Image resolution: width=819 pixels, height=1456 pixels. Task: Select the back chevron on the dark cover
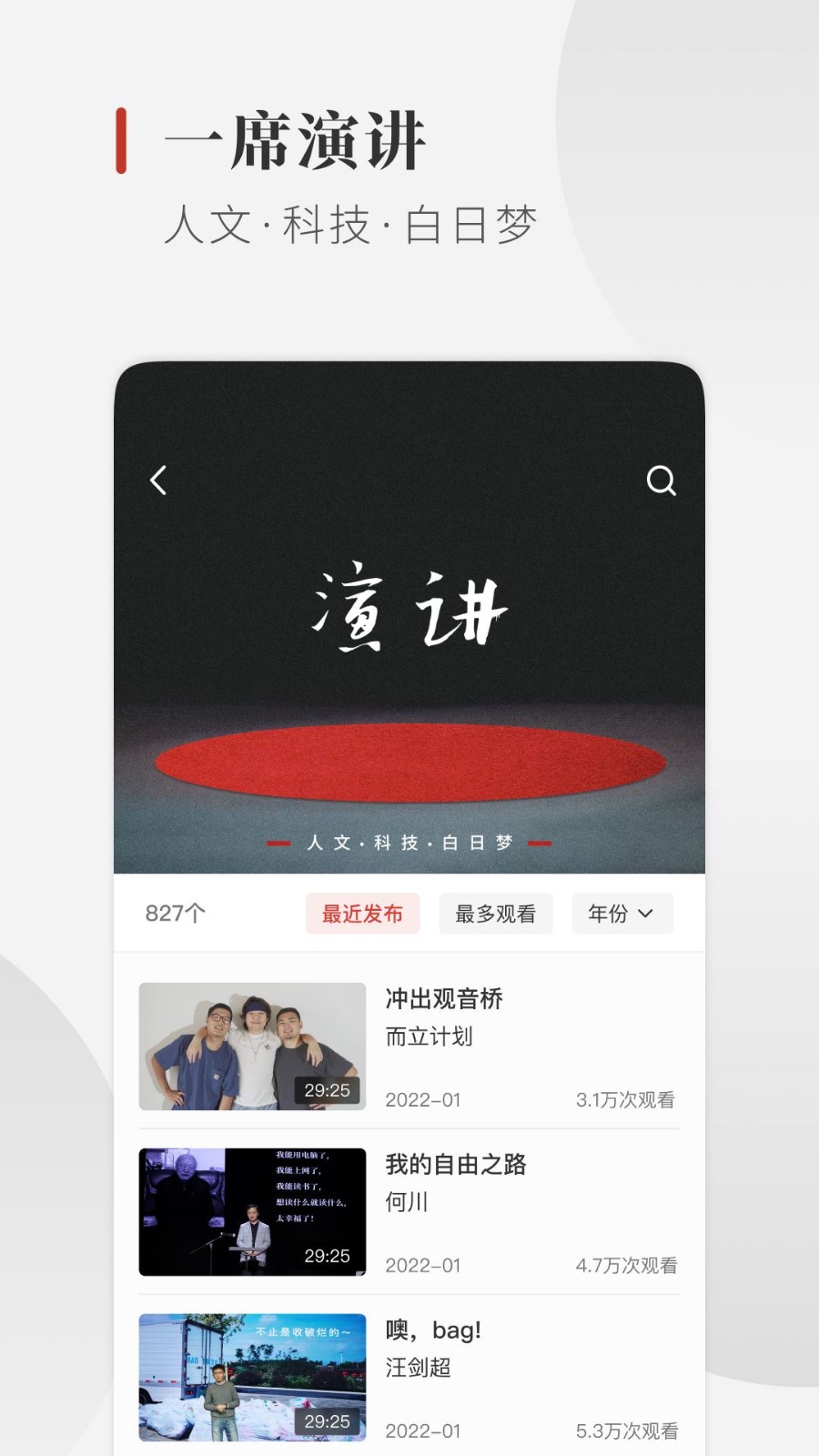158,480
